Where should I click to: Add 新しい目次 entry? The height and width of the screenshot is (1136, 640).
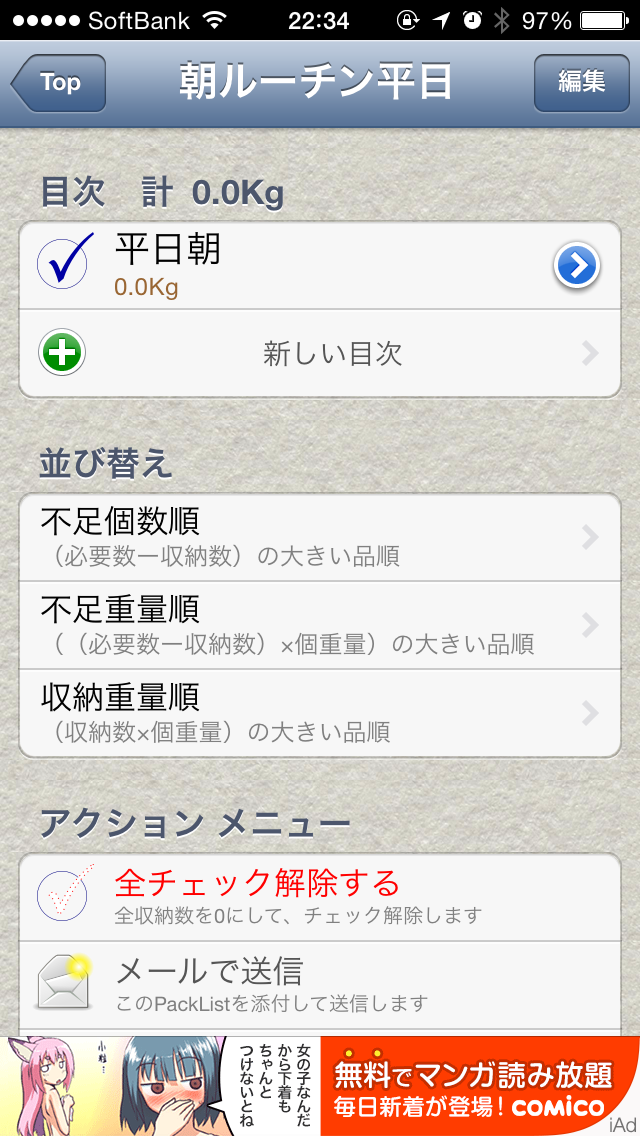pos(320,353)
